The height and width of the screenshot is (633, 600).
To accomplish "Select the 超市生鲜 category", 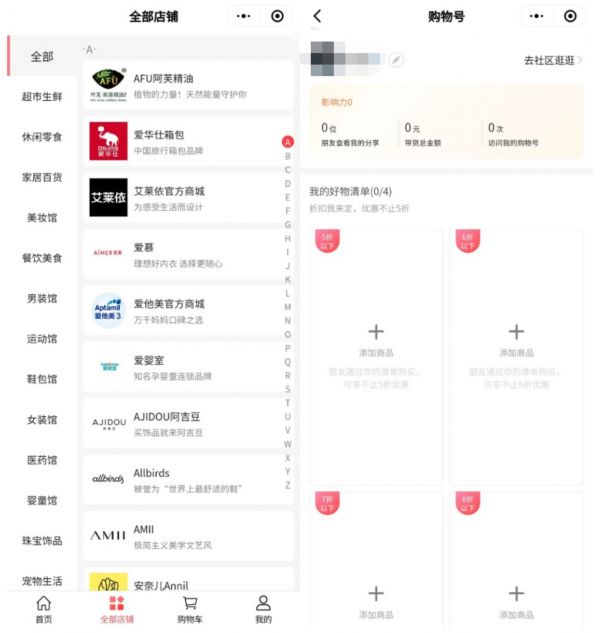I will tap(42, 96).
